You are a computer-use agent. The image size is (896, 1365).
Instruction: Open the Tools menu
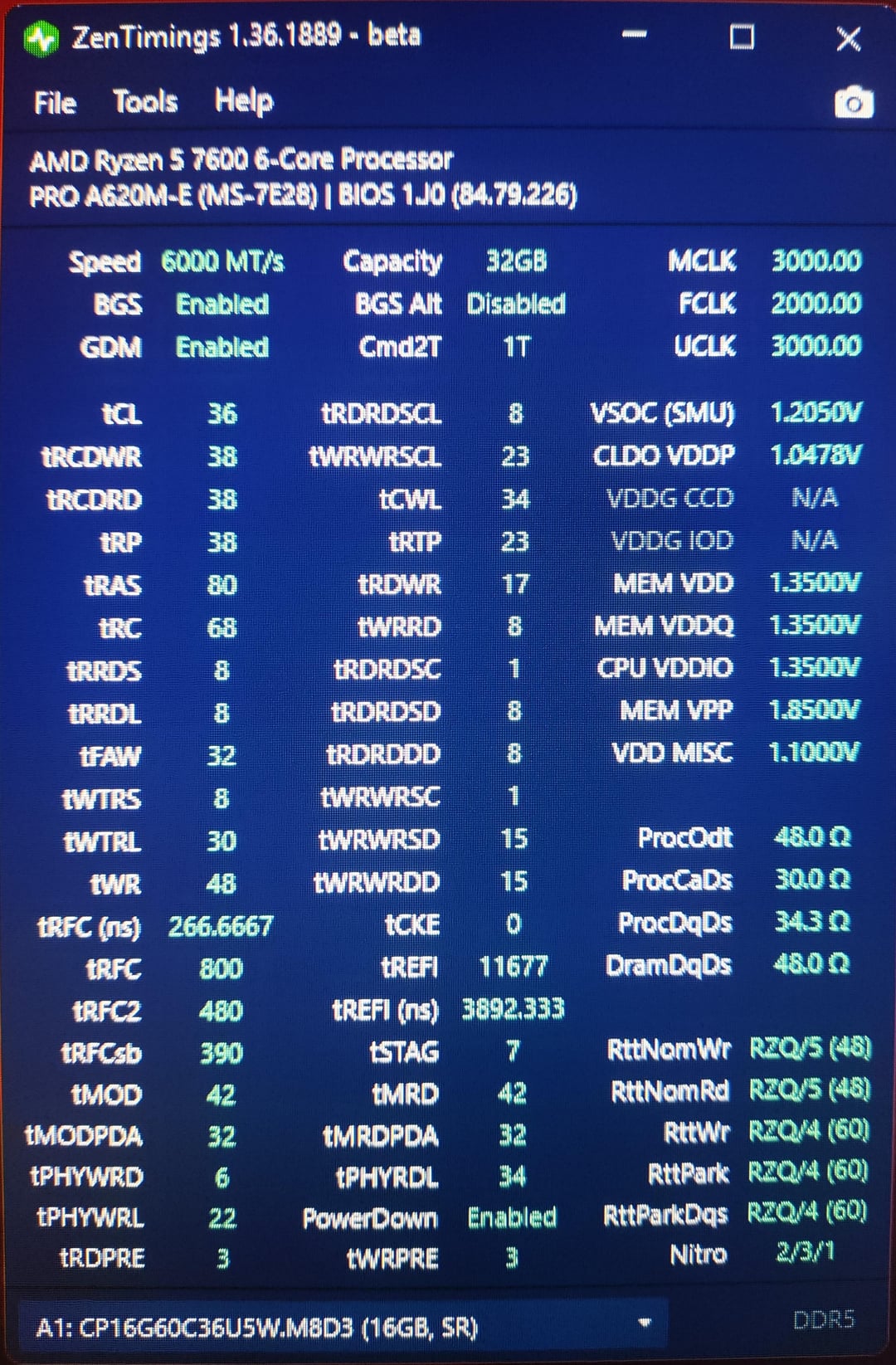click(145, 101)
